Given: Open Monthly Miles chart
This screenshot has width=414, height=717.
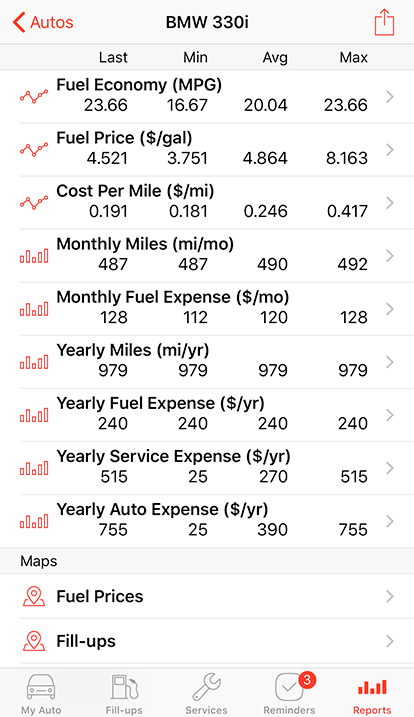Looking at the screenshot, I should [x=207, y=256].
